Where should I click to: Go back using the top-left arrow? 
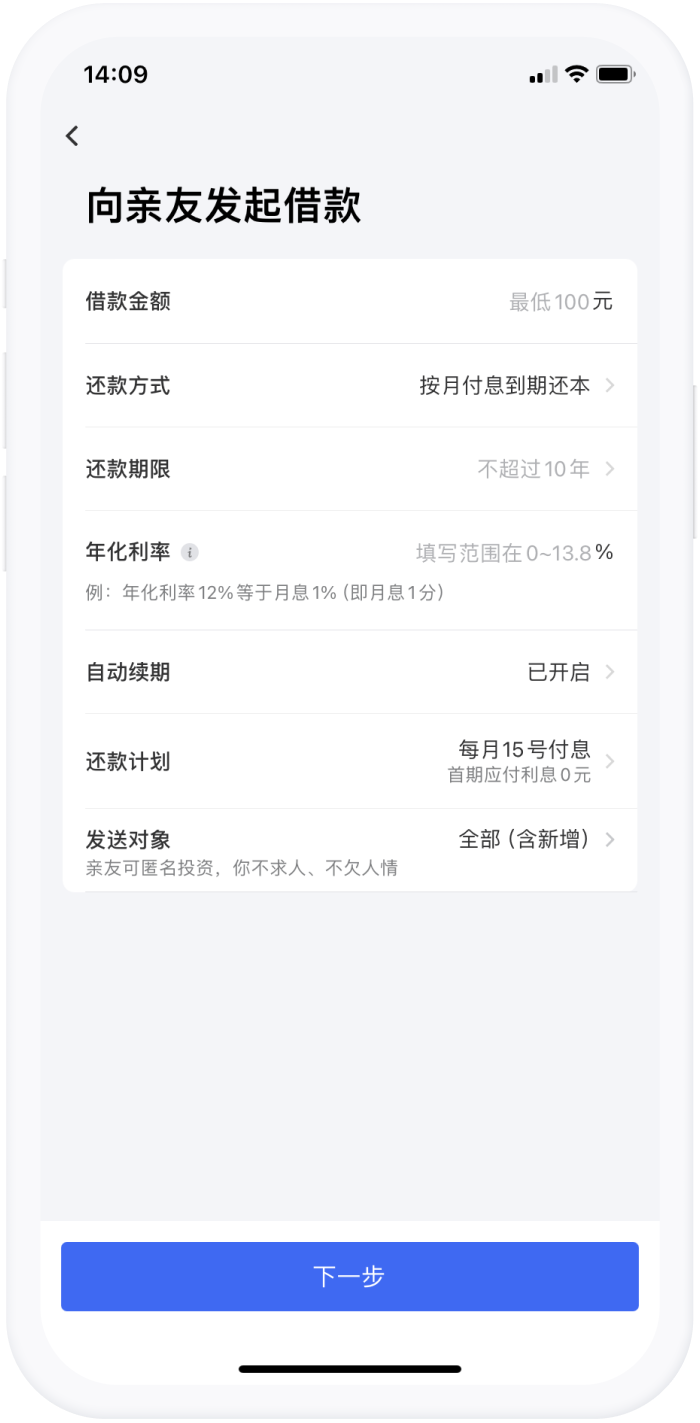(72, 136)
